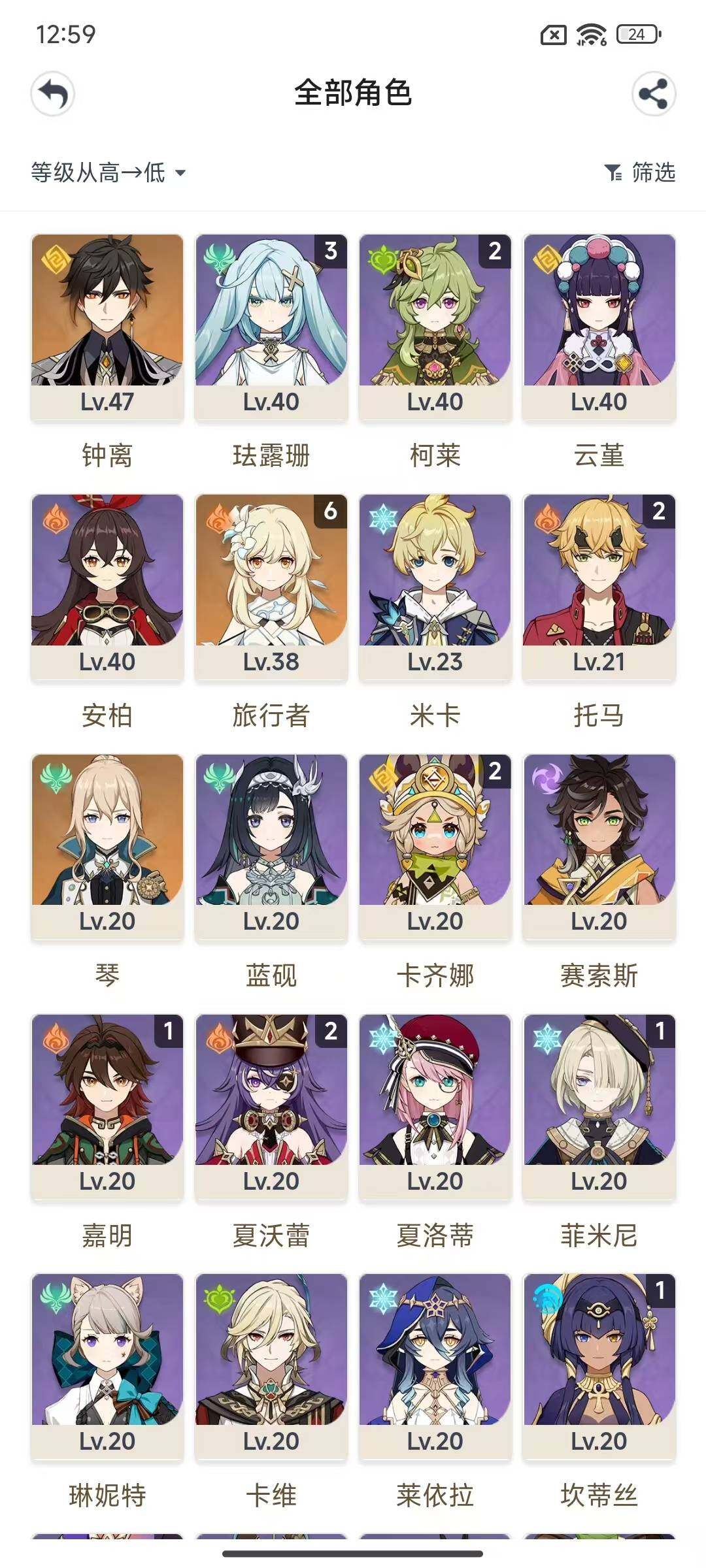Share the character list
Screen dimensions: 706x1568
coord(653,93)
